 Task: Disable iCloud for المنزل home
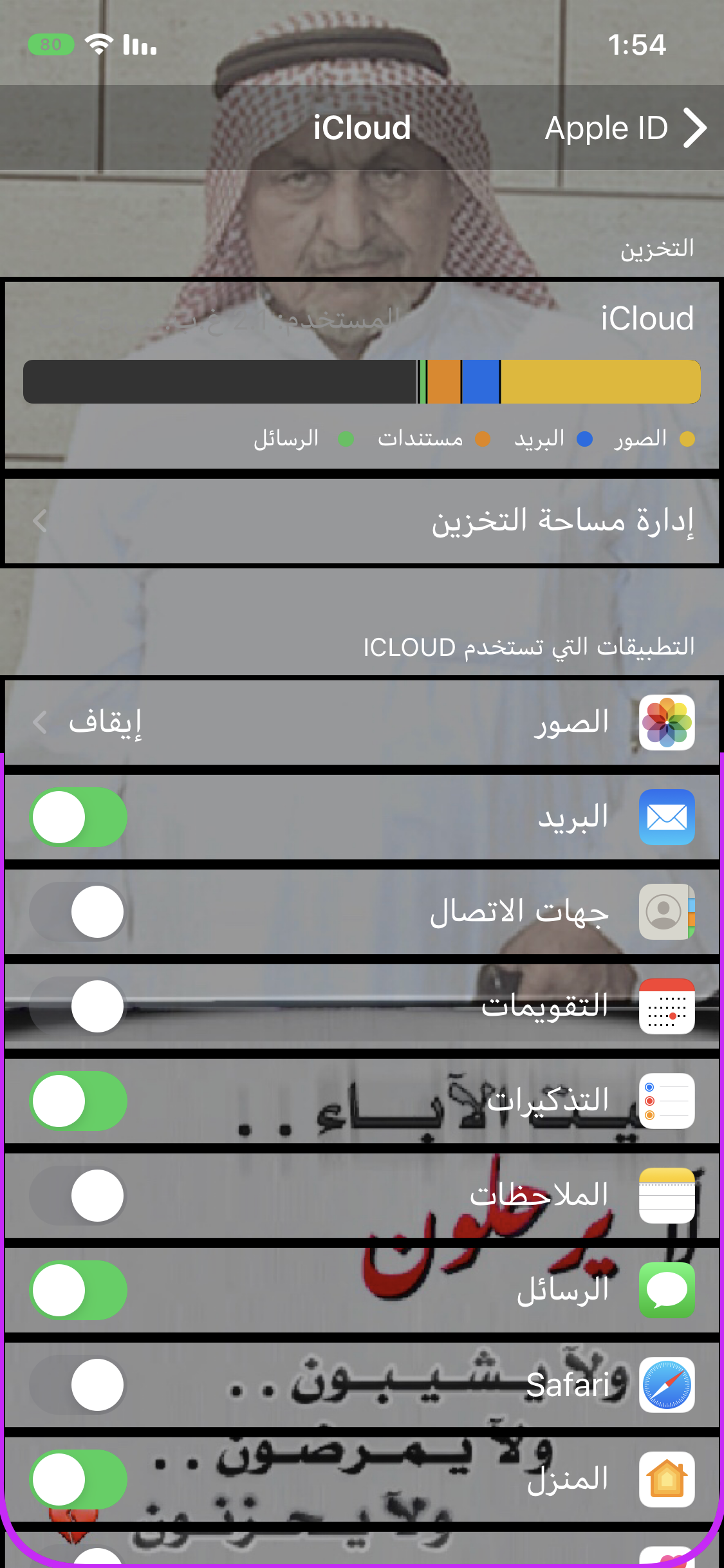[78, 1479]
